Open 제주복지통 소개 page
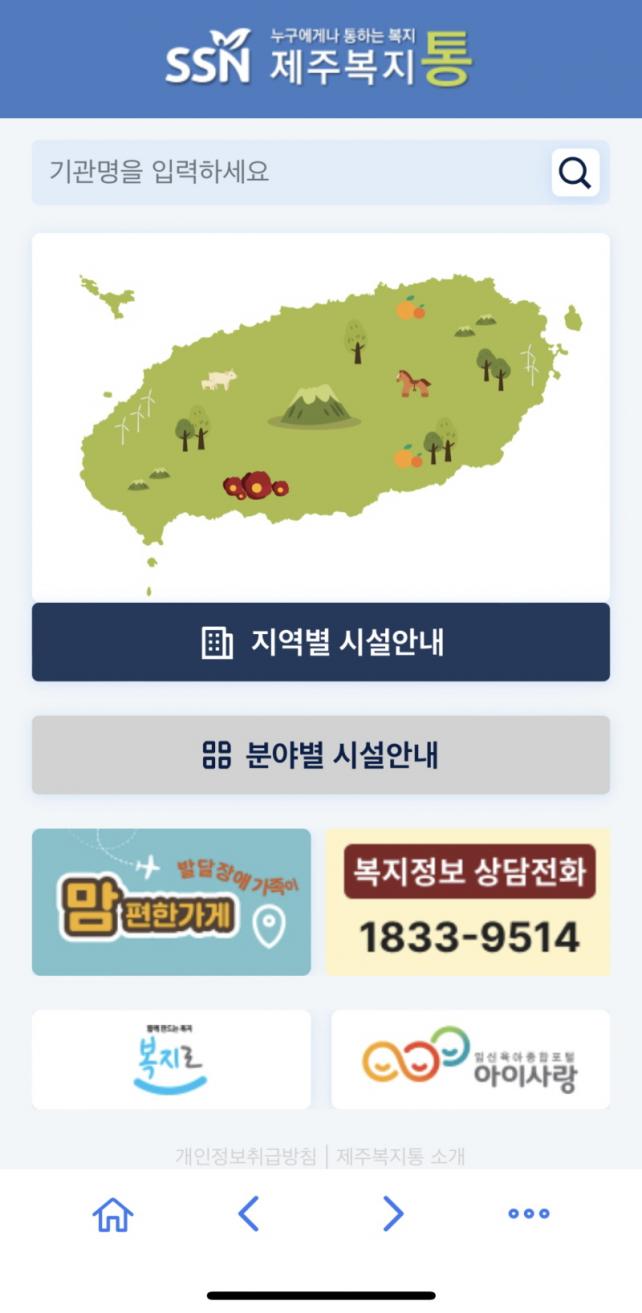This screenshot has width=642, height=1313. coord(401,1157)
